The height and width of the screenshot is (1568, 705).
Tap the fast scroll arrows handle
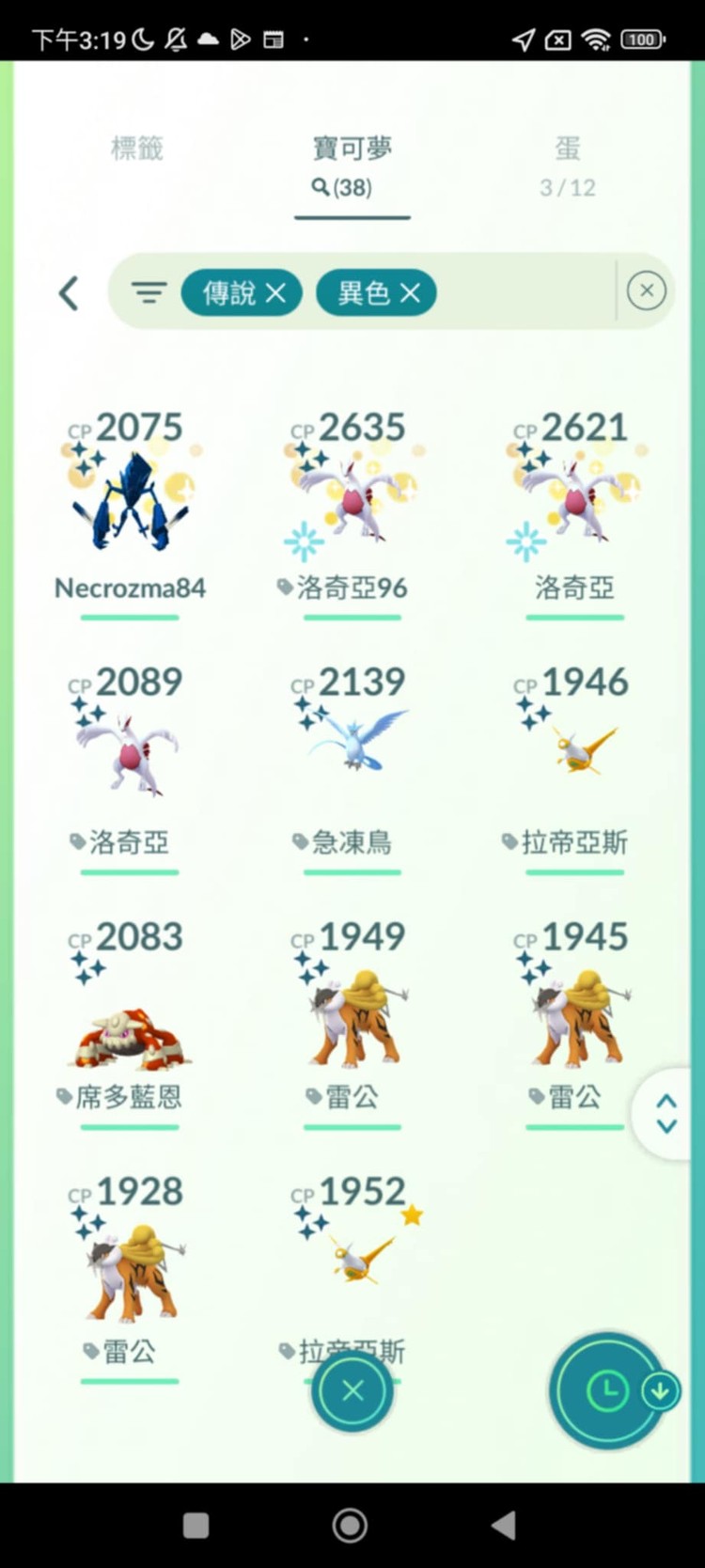(x=666, y=1113)
